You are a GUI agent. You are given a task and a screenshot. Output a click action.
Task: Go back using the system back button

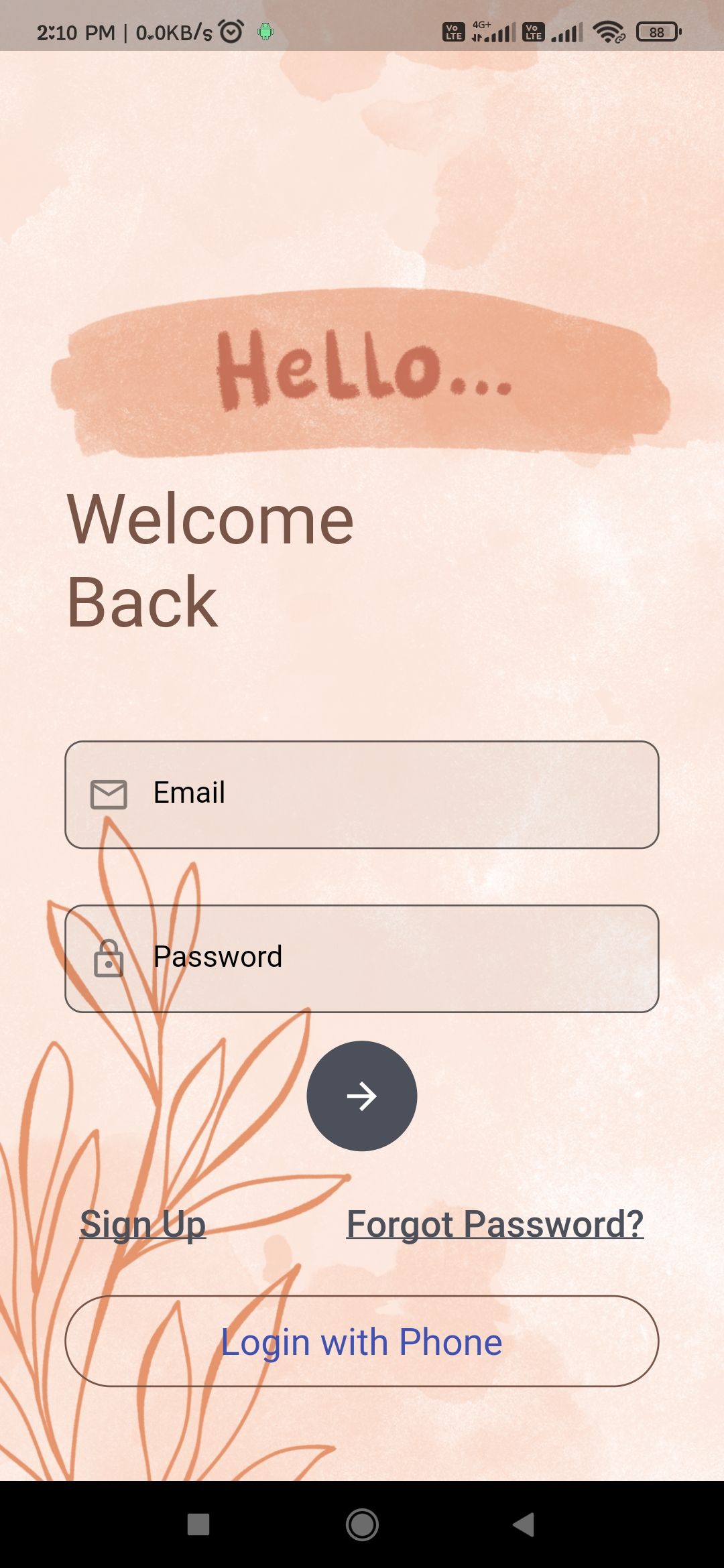[524, 1524]
